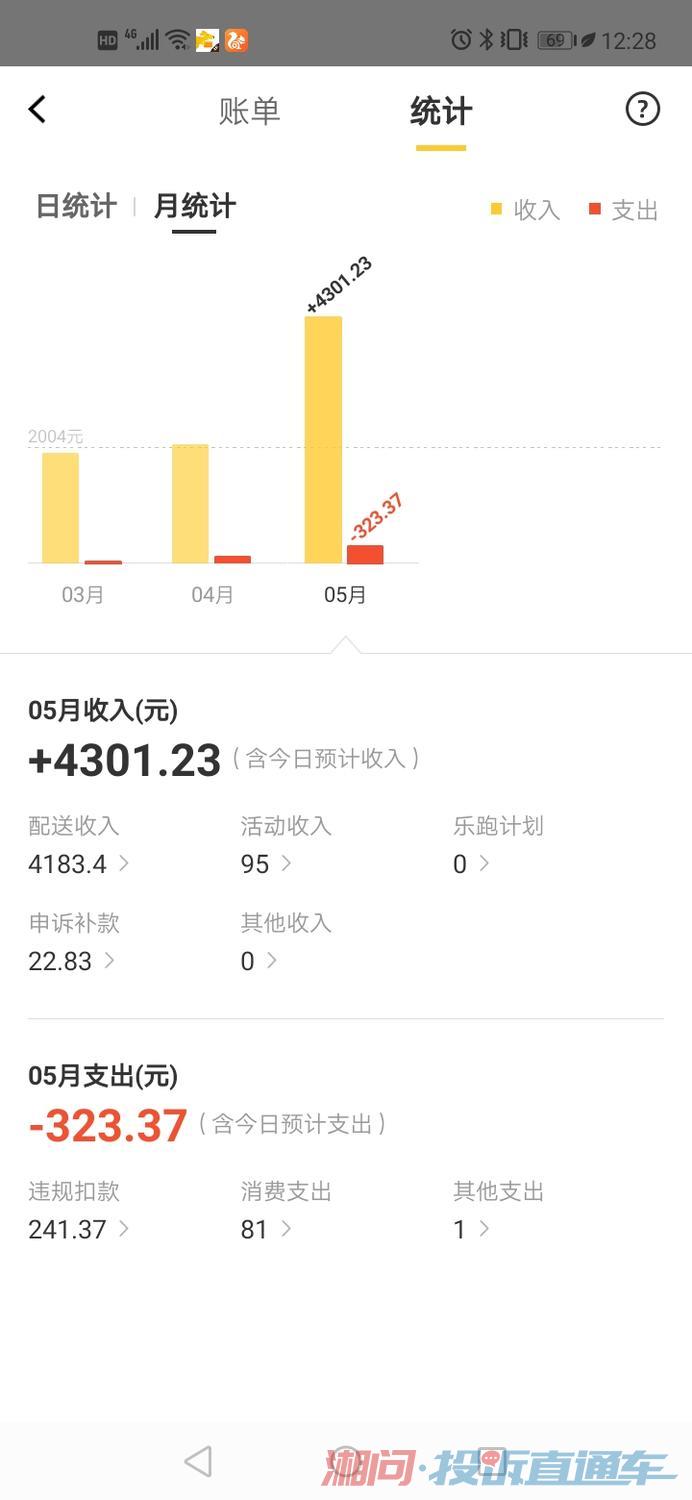Open the help question mark icon
Viewport: 692px width, 1500px height.
coord(642,109)
